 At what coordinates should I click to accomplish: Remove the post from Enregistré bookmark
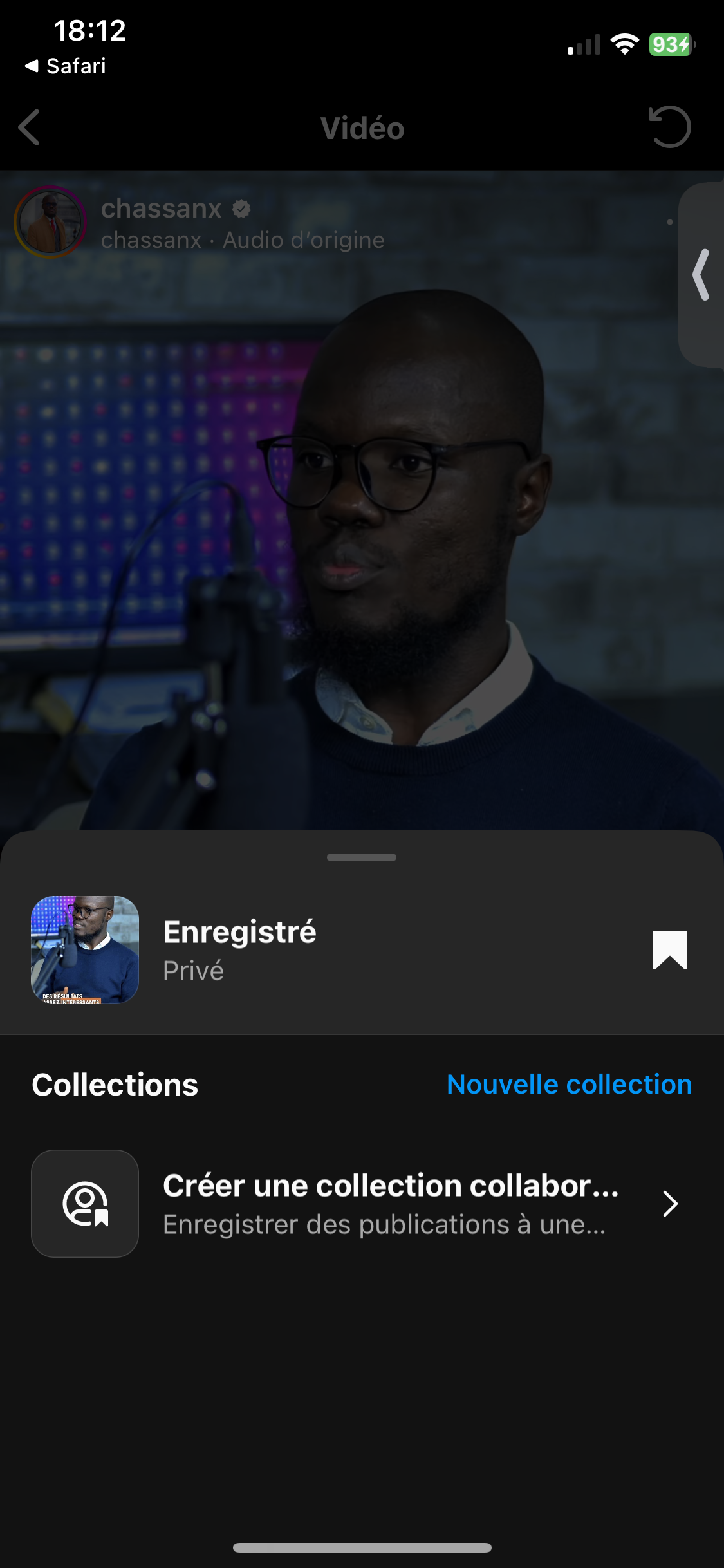(x=669, y=949)
